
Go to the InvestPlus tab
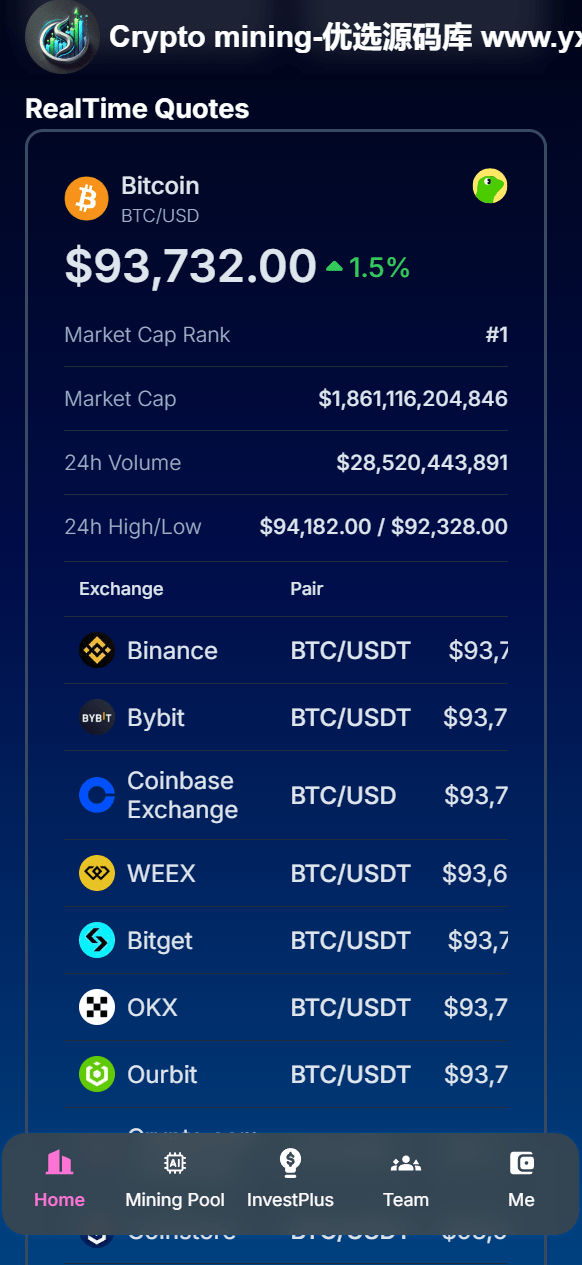tap(290, 1180)
